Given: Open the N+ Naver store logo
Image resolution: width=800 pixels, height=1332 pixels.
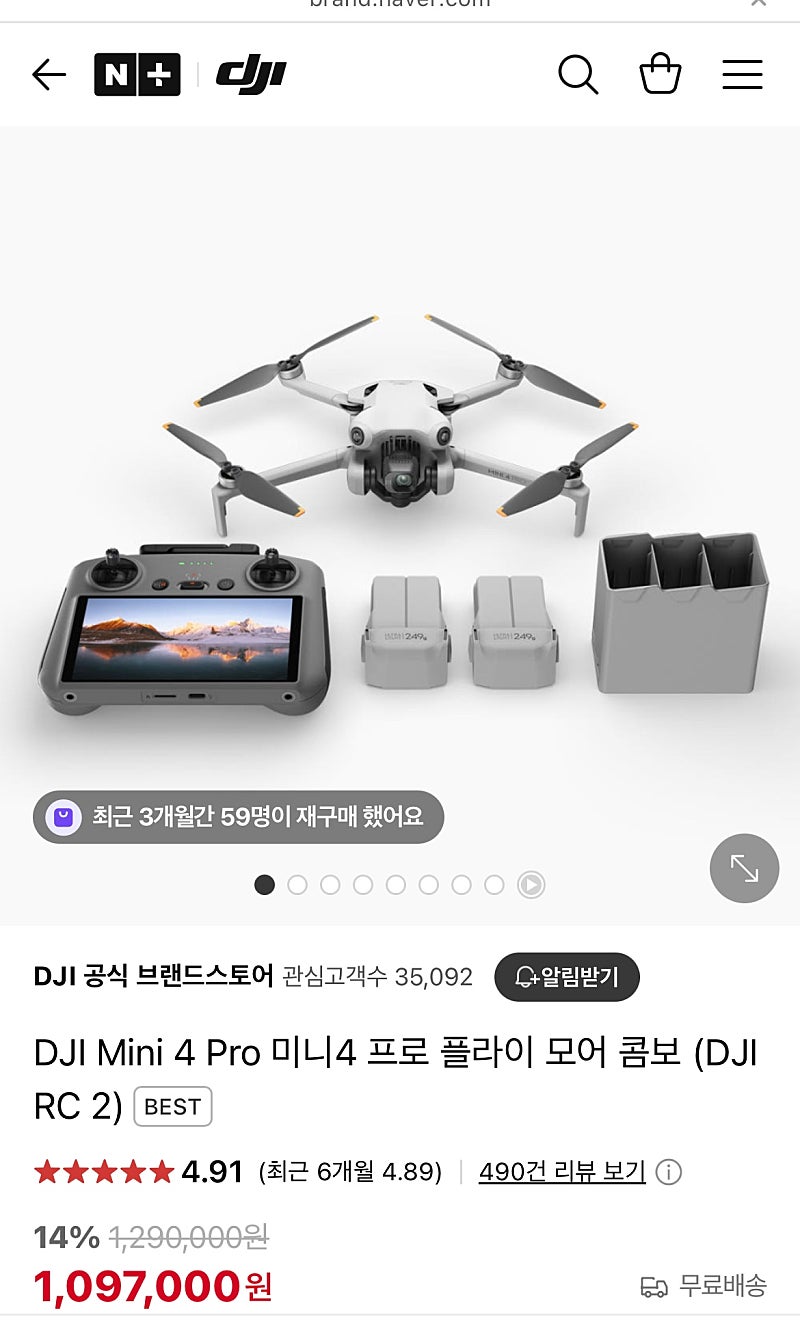Looking at the screenshot, I should (x=137, y=75).
